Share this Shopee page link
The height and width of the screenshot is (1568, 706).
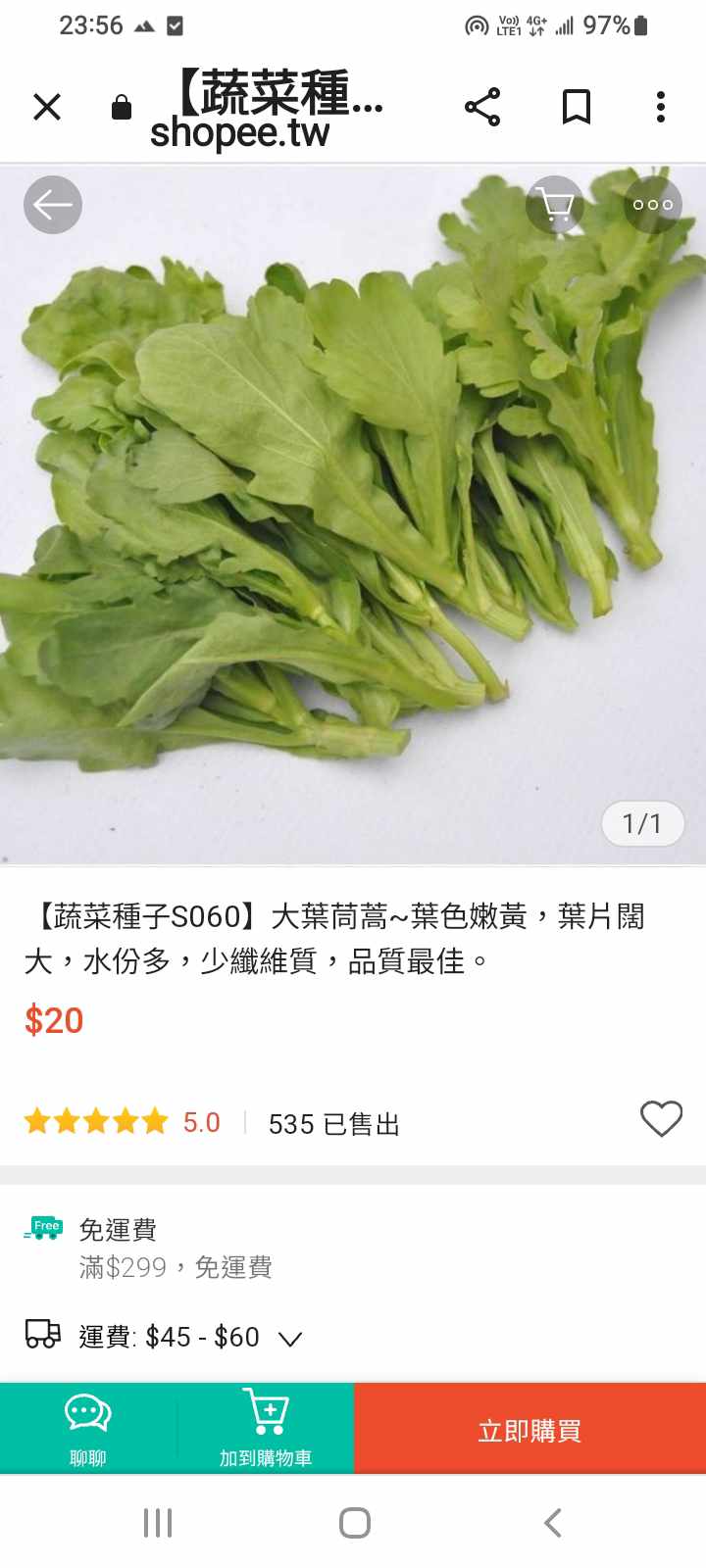coord(482,107)
